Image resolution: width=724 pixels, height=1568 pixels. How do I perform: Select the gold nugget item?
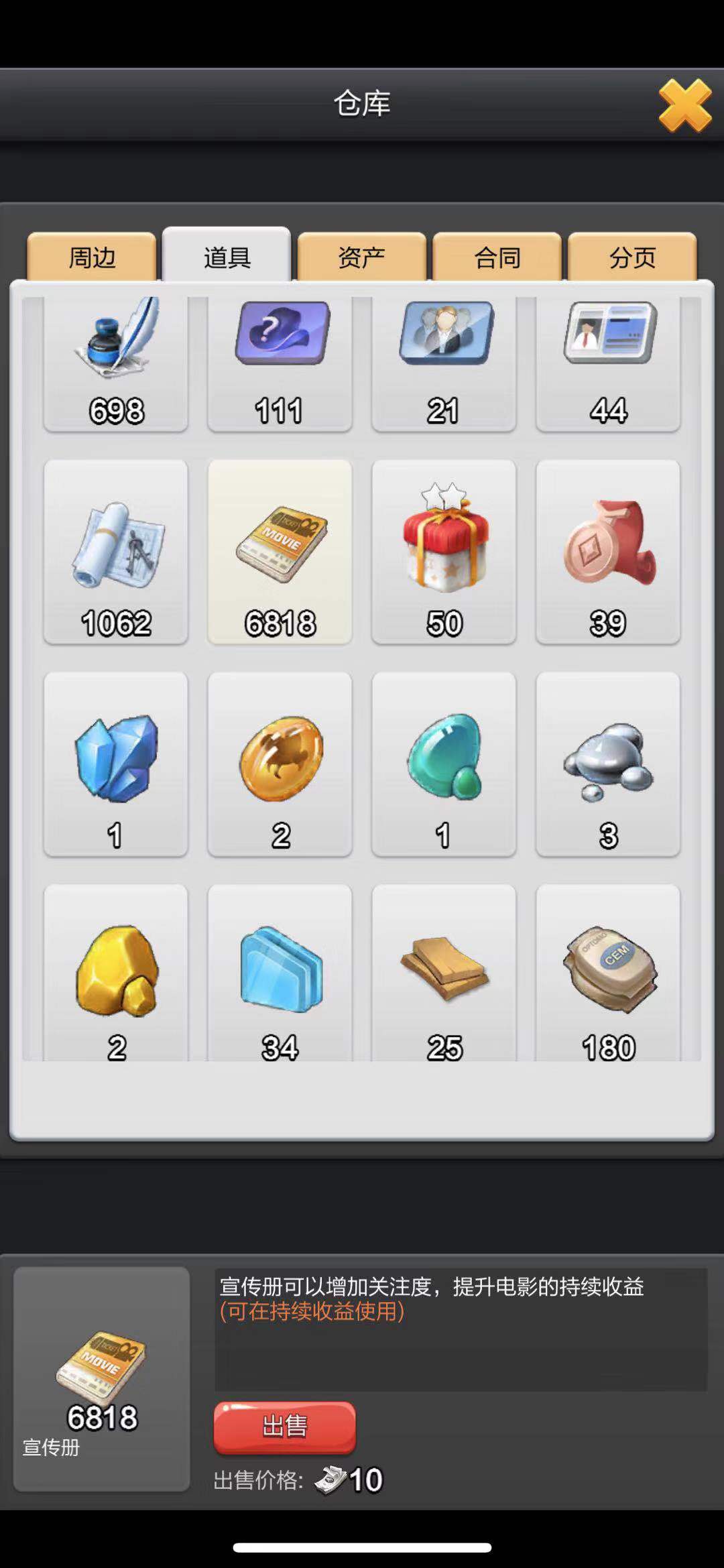pyautogui.click(x=116, y=975)
